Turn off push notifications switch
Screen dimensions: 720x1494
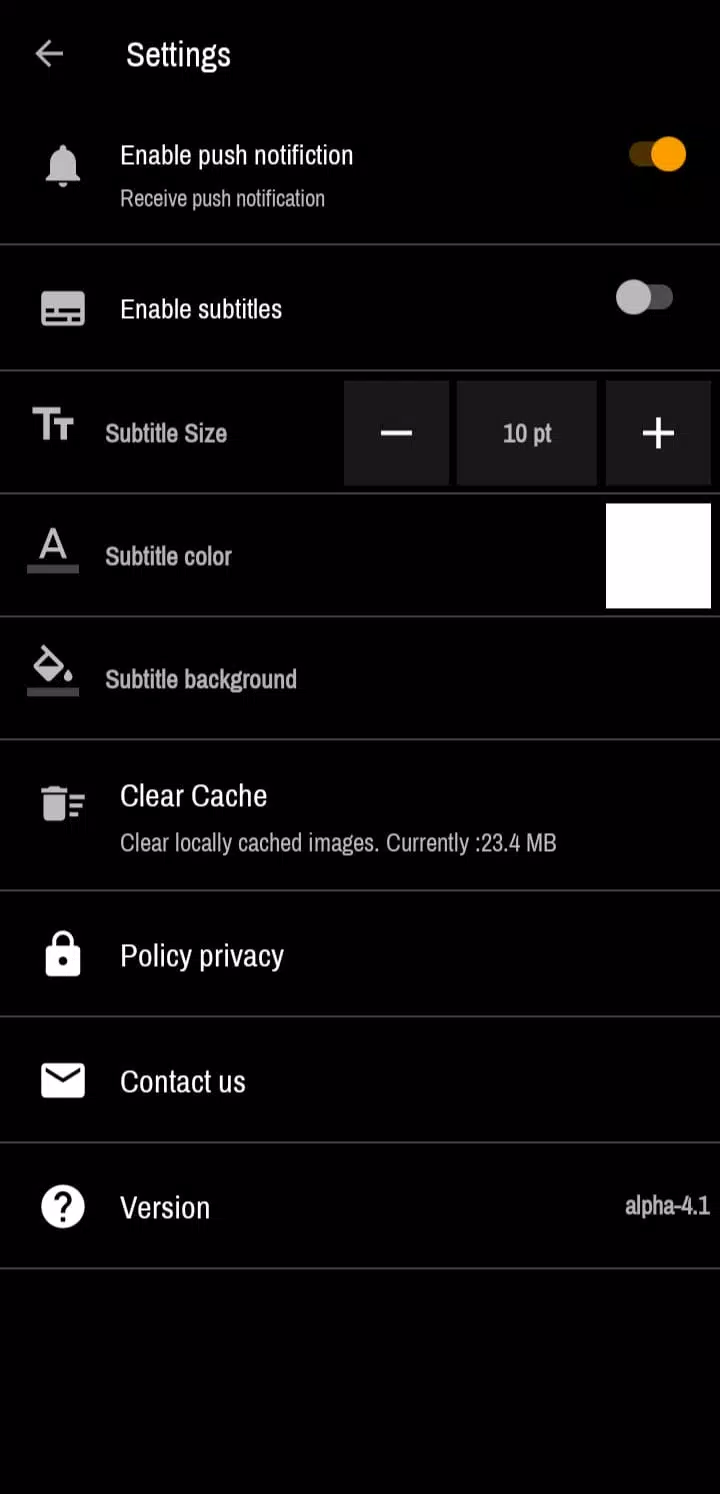tap(657, 155)
